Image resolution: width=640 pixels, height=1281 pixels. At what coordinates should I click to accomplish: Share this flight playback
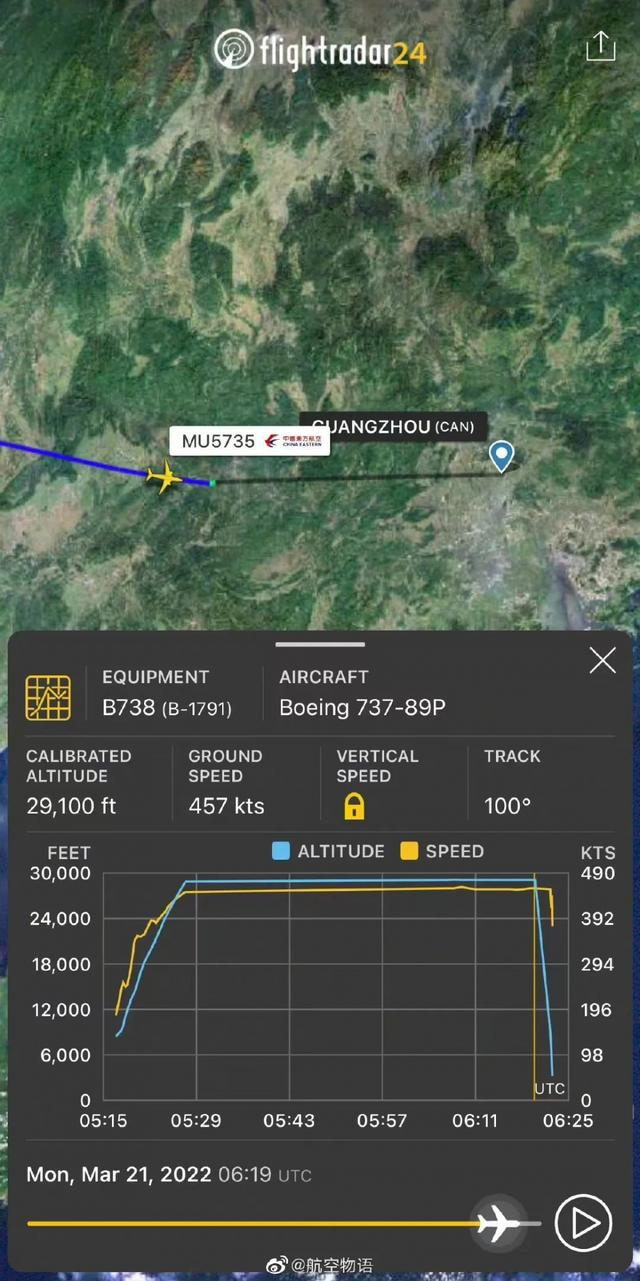[599, 45]
